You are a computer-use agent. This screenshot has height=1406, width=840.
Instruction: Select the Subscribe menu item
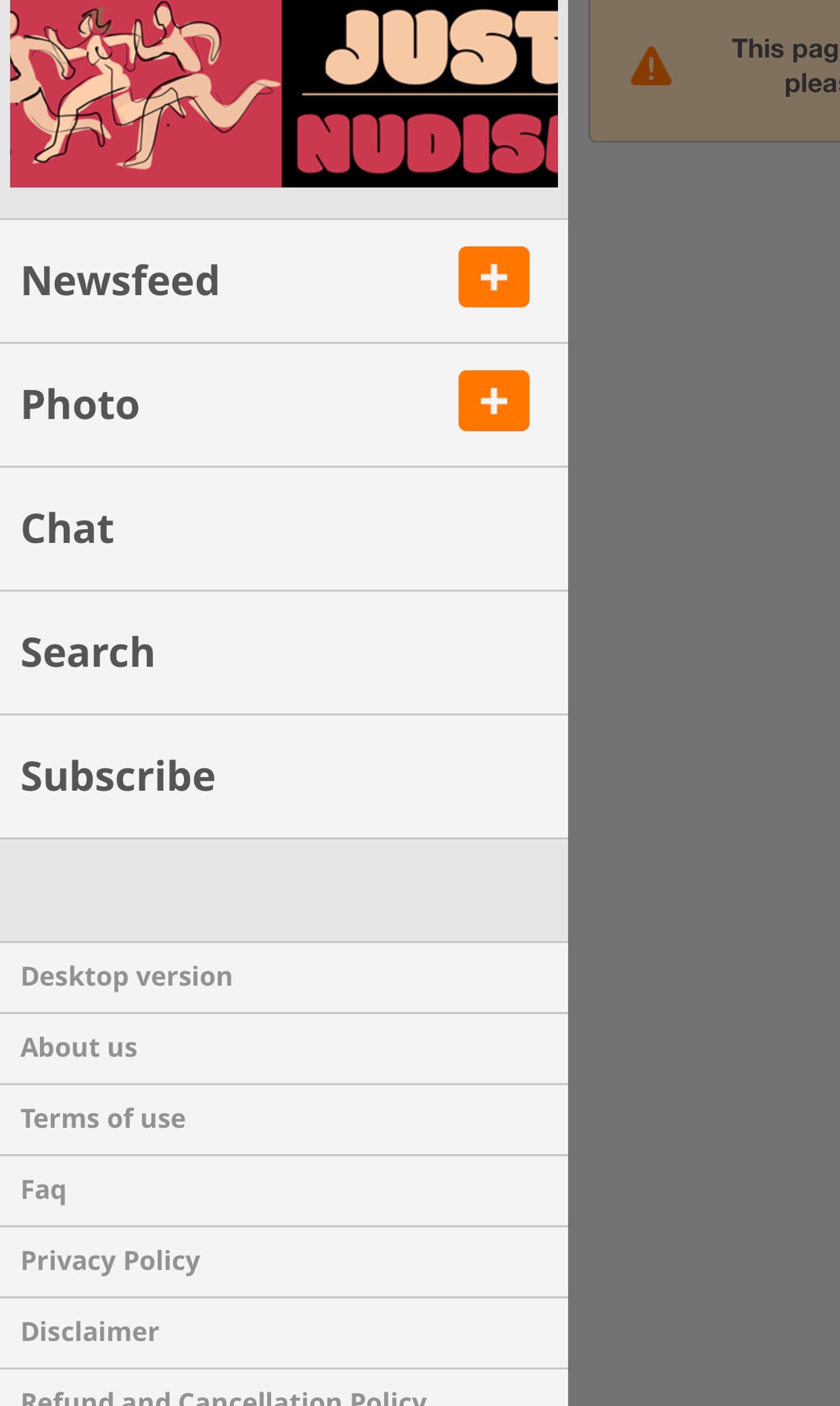point(118,776)
